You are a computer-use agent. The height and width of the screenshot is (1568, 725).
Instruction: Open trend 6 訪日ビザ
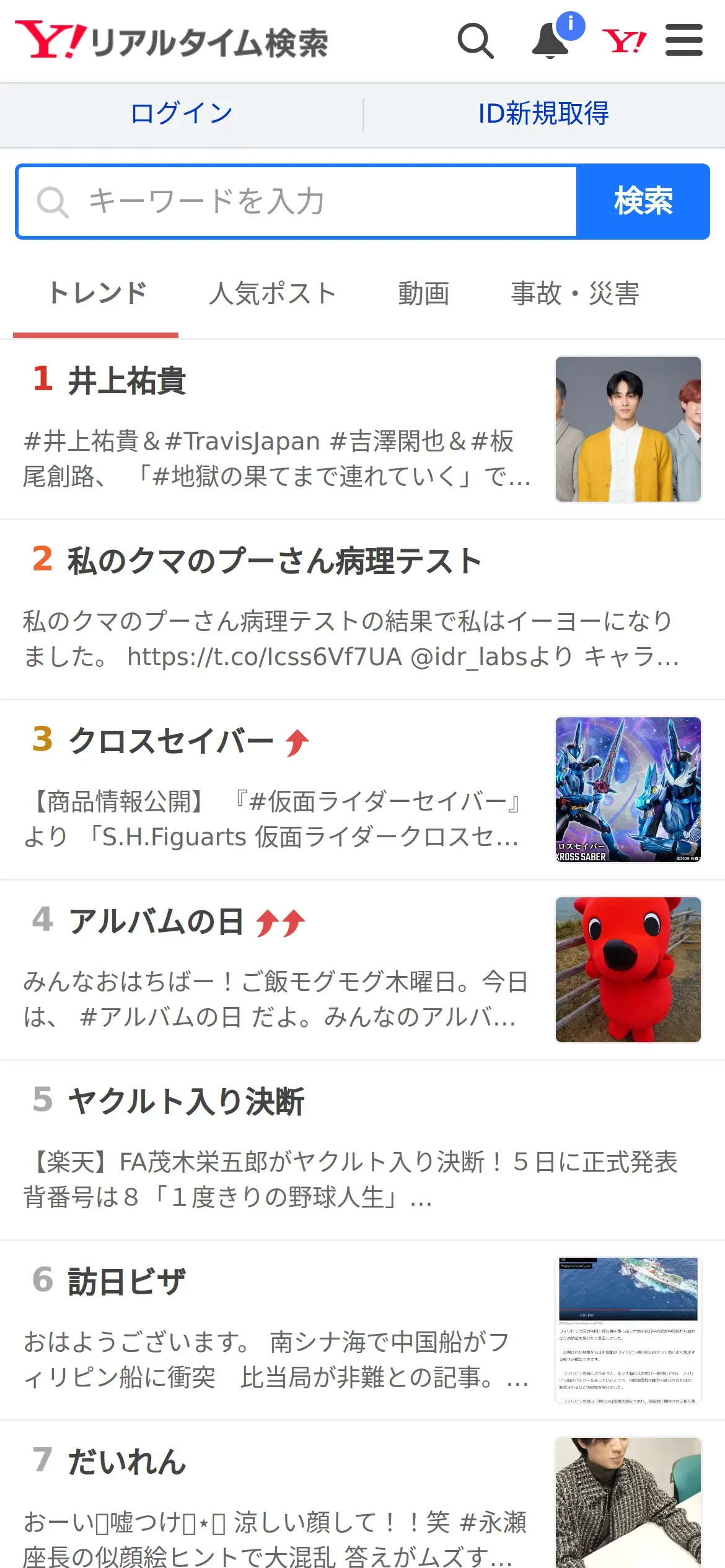coord(362,1330)
